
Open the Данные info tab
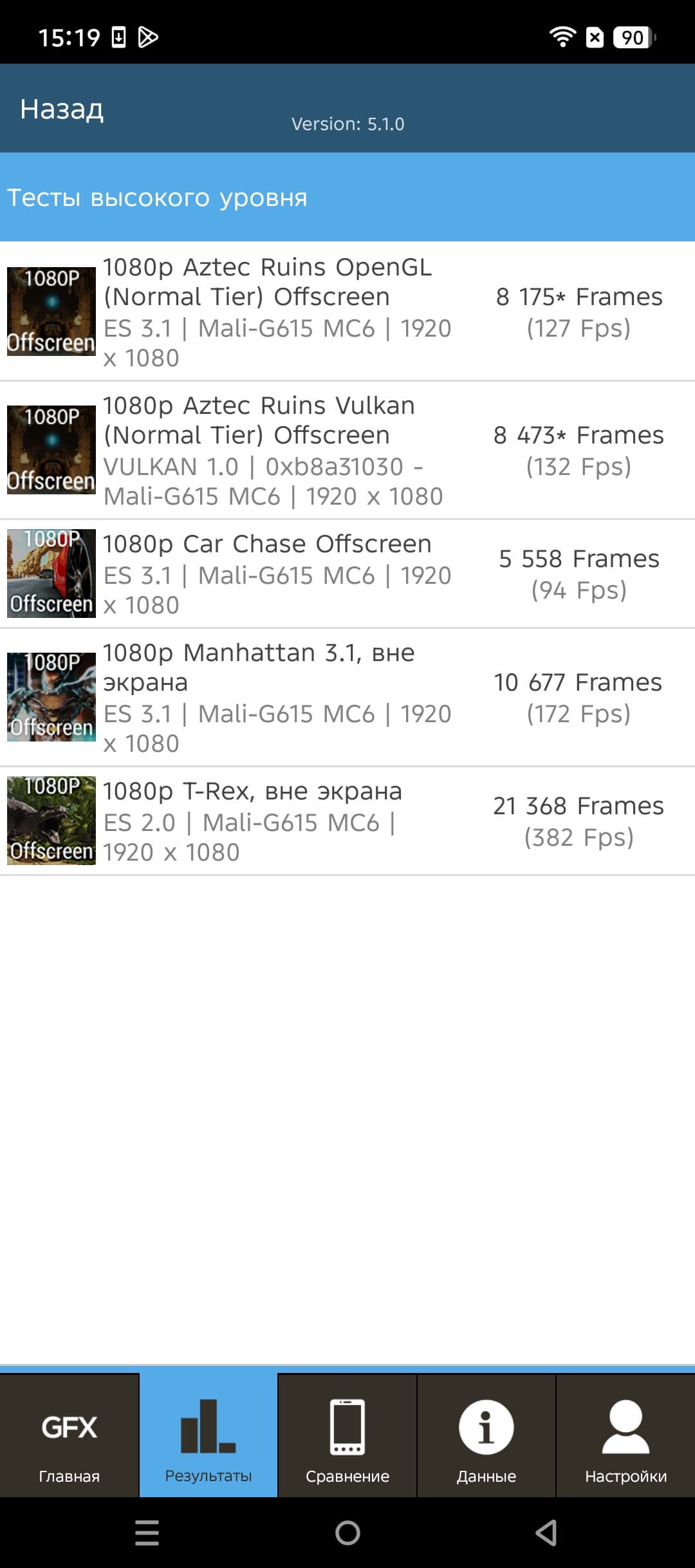coord(486,1437)
